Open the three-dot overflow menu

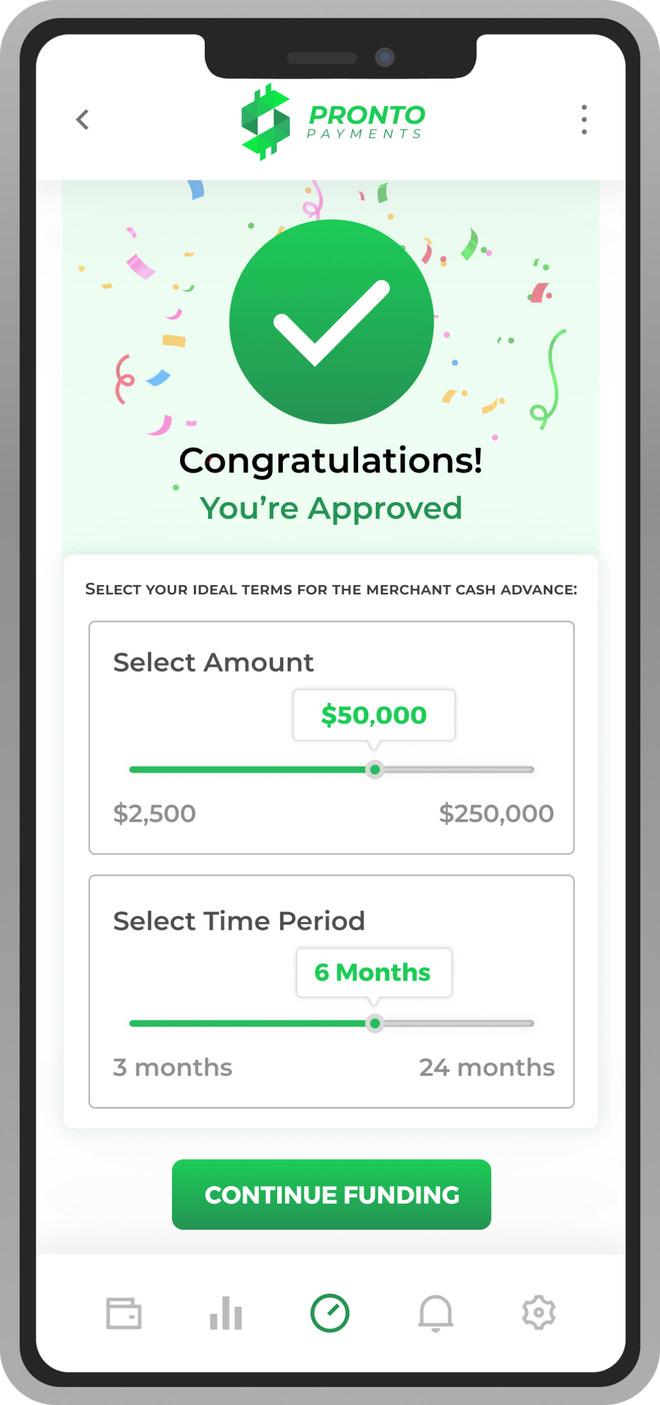584,120
